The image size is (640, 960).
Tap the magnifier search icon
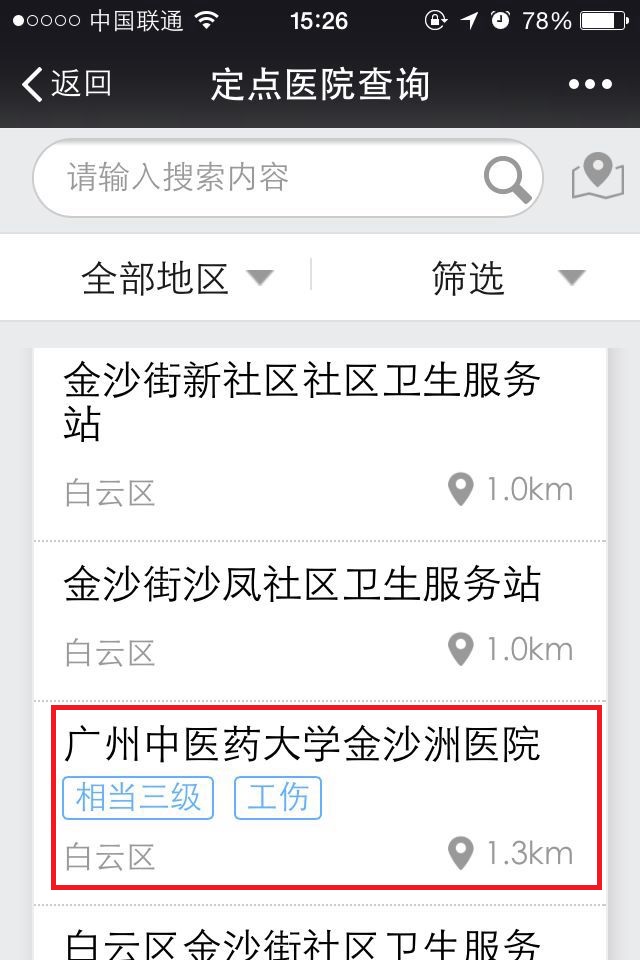tap(507, 179)
